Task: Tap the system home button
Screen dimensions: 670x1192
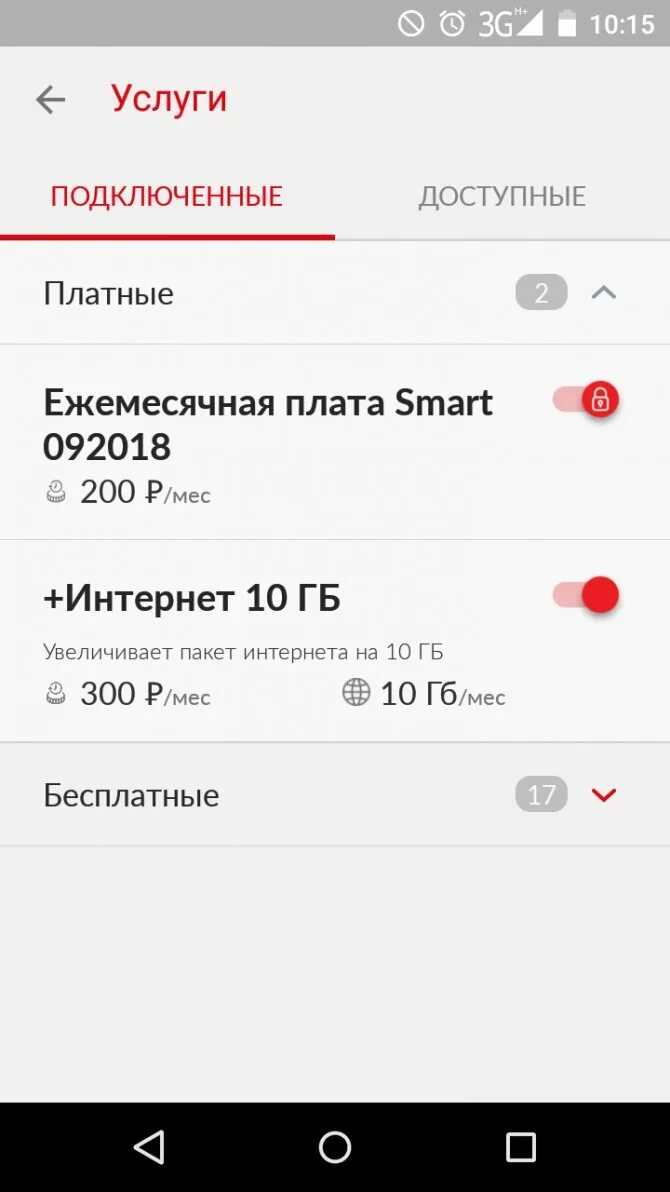Action: click(335, 1147)
